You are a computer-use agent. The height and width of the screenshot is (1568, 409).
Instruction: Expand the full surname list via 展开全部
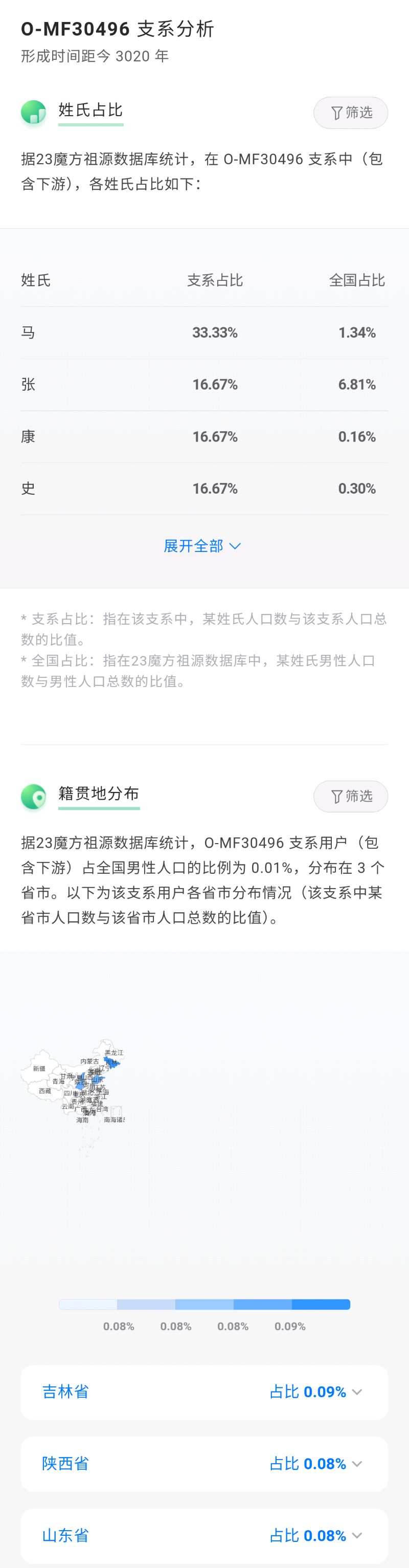[x=202, y=546]
